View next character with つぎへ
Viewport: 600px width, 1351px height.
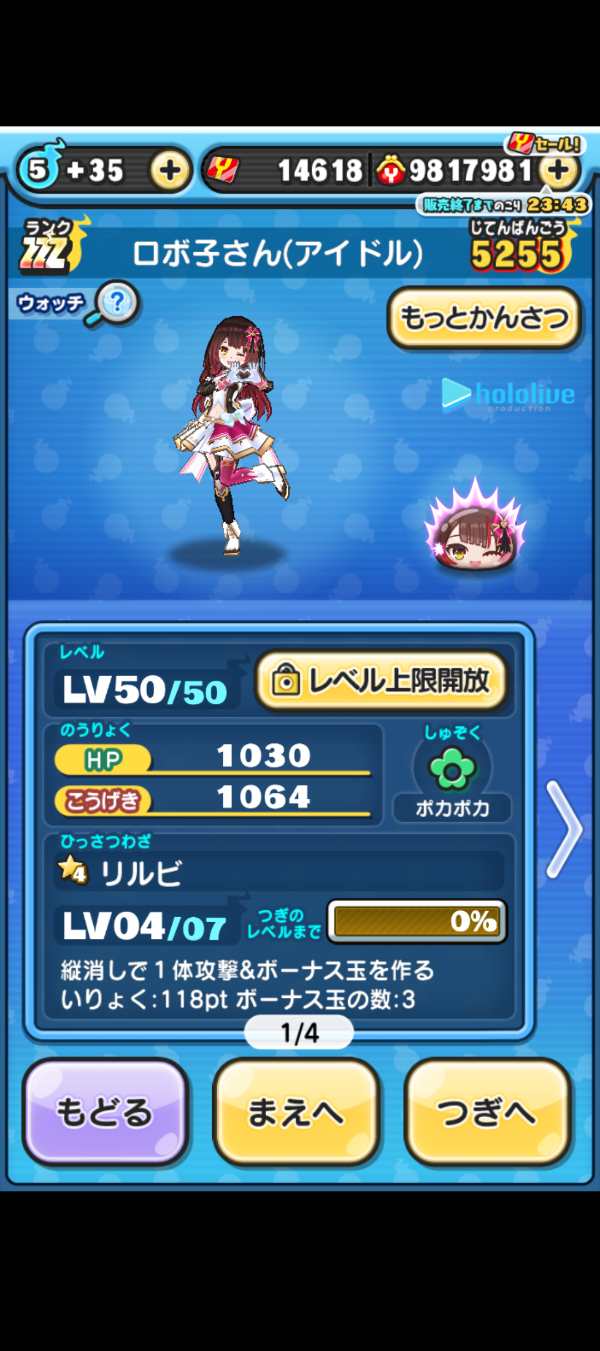[x=487, y=1112]
